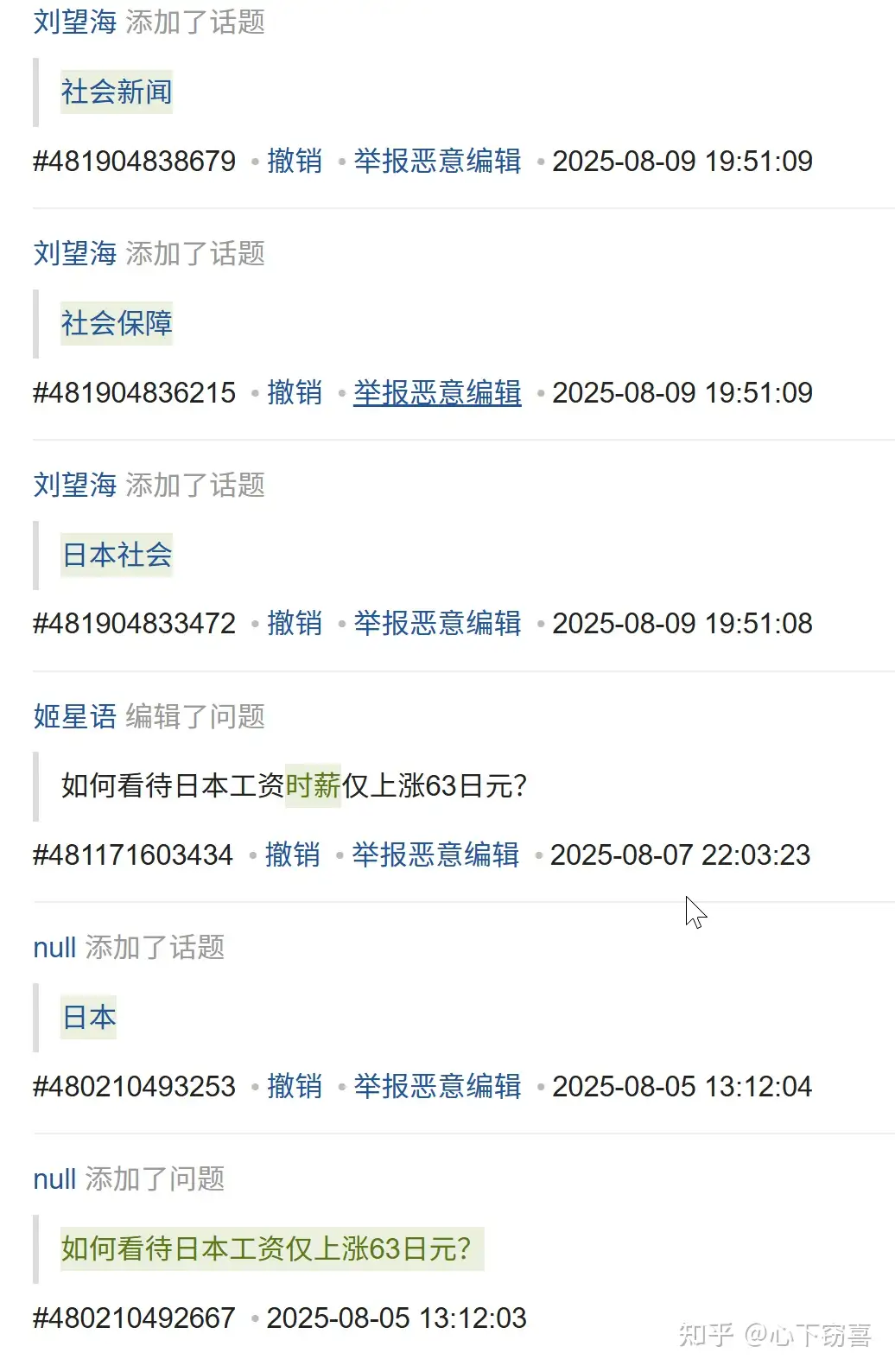Open the 社会保障 topic link
The height and width of the screenshot is (1372, 895).
pos(117,323)
